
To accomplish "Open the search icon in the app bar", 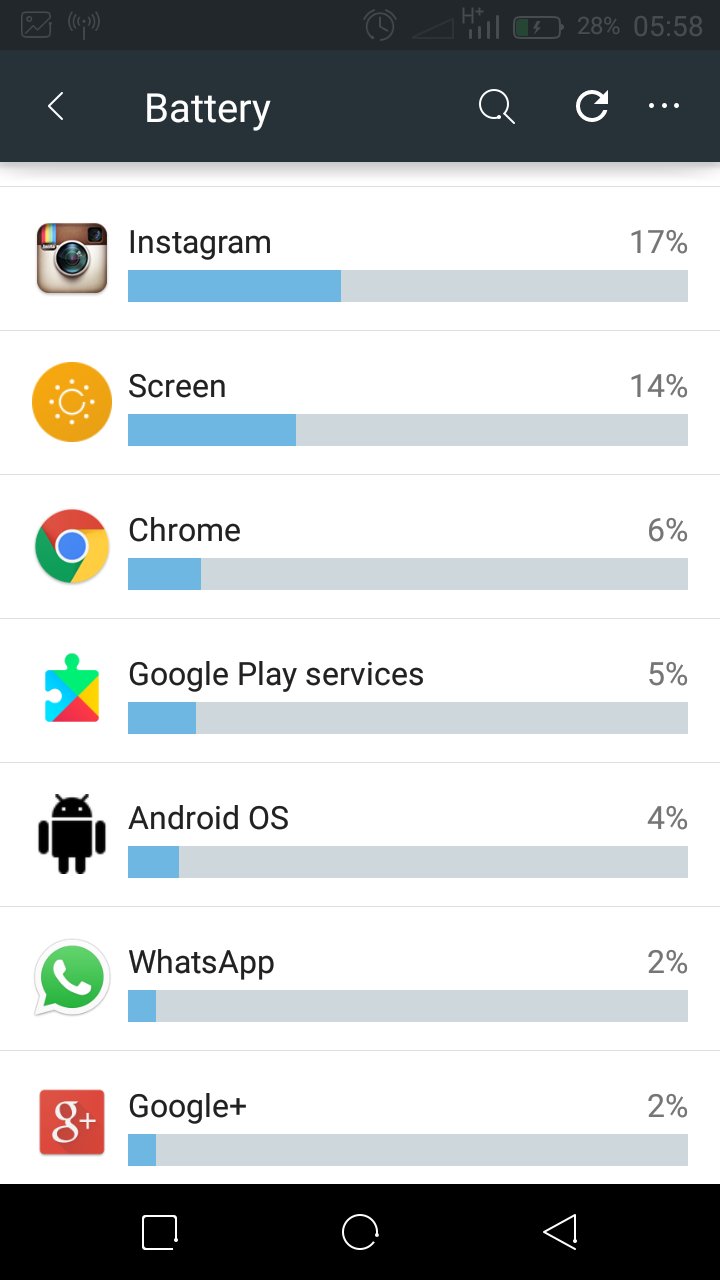I will (x=496, y=107).
